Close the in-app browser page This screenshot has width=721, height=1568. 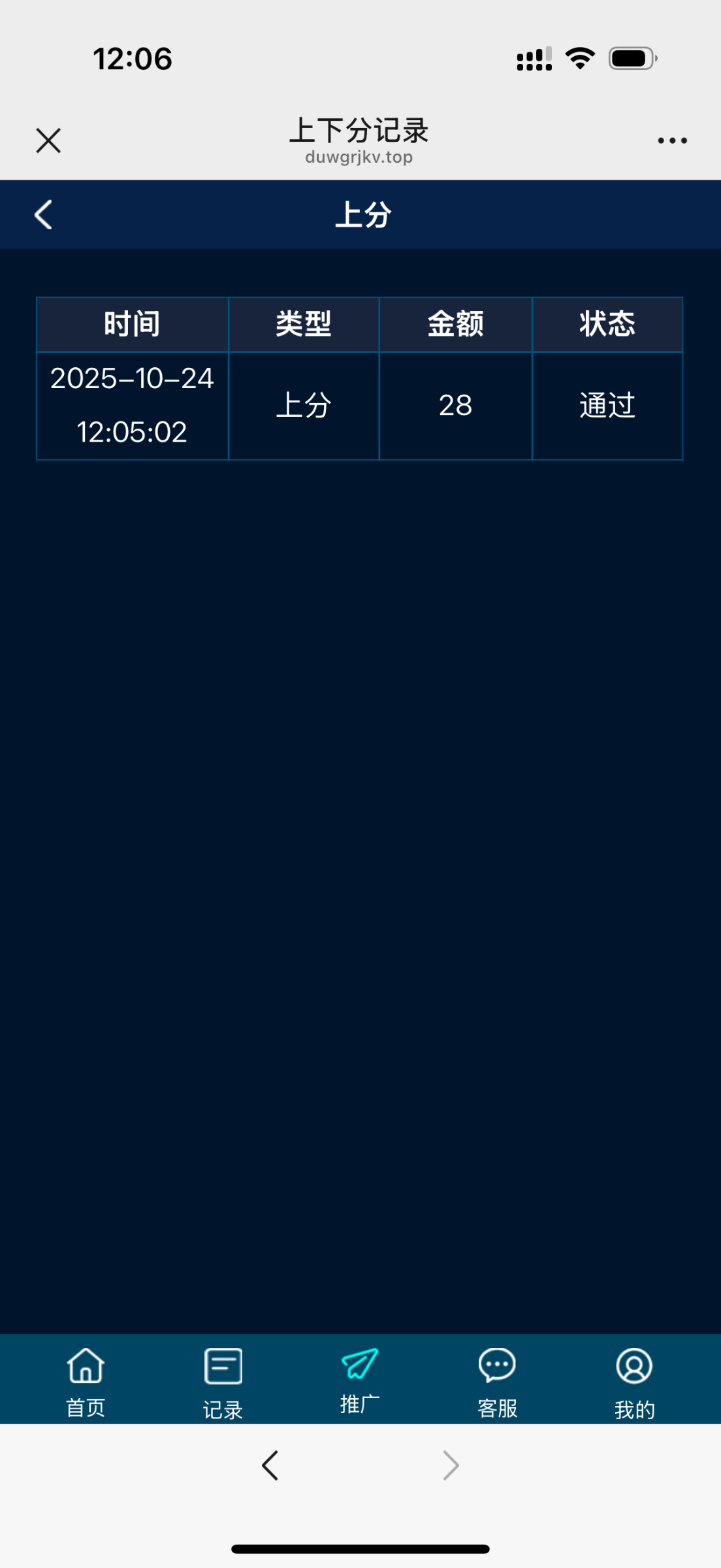tap(48, 140)
